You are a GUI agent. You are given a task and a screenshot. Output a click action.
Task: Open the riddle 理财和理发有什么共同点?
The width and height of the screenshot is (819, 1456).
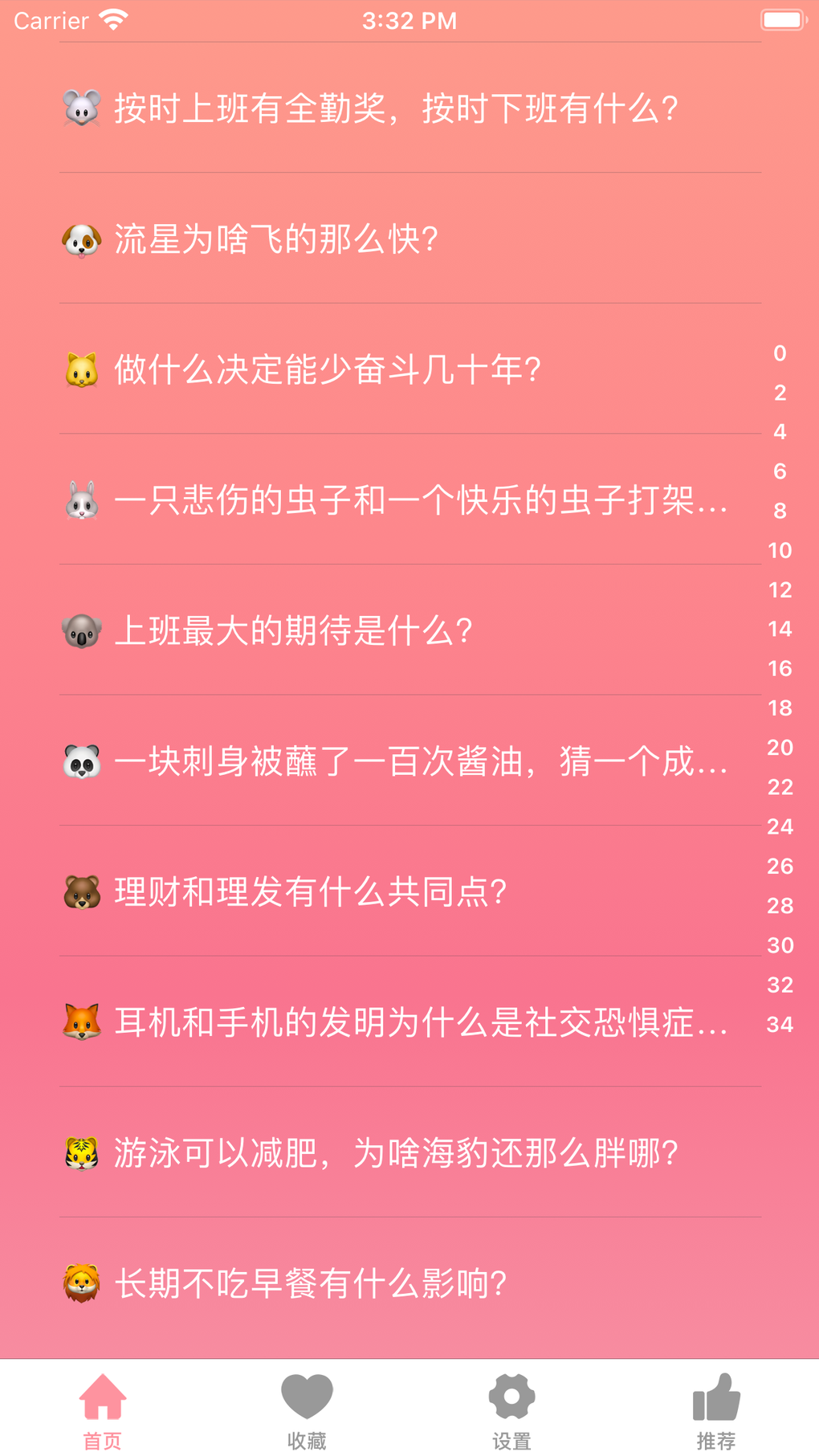(x=311, y=892)
